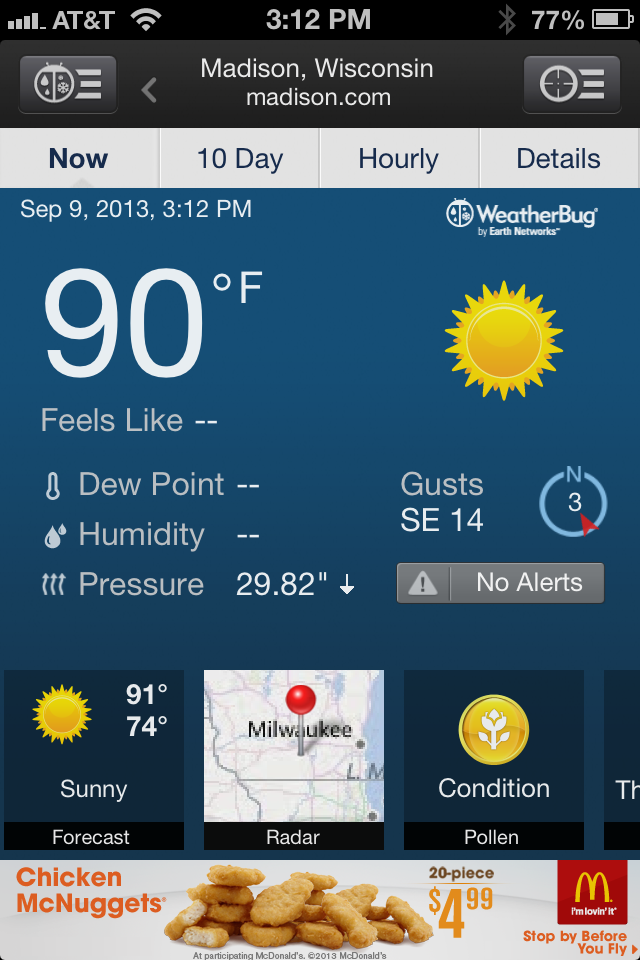
Task: Select the Now tab
Action: [x=79, y=159]
